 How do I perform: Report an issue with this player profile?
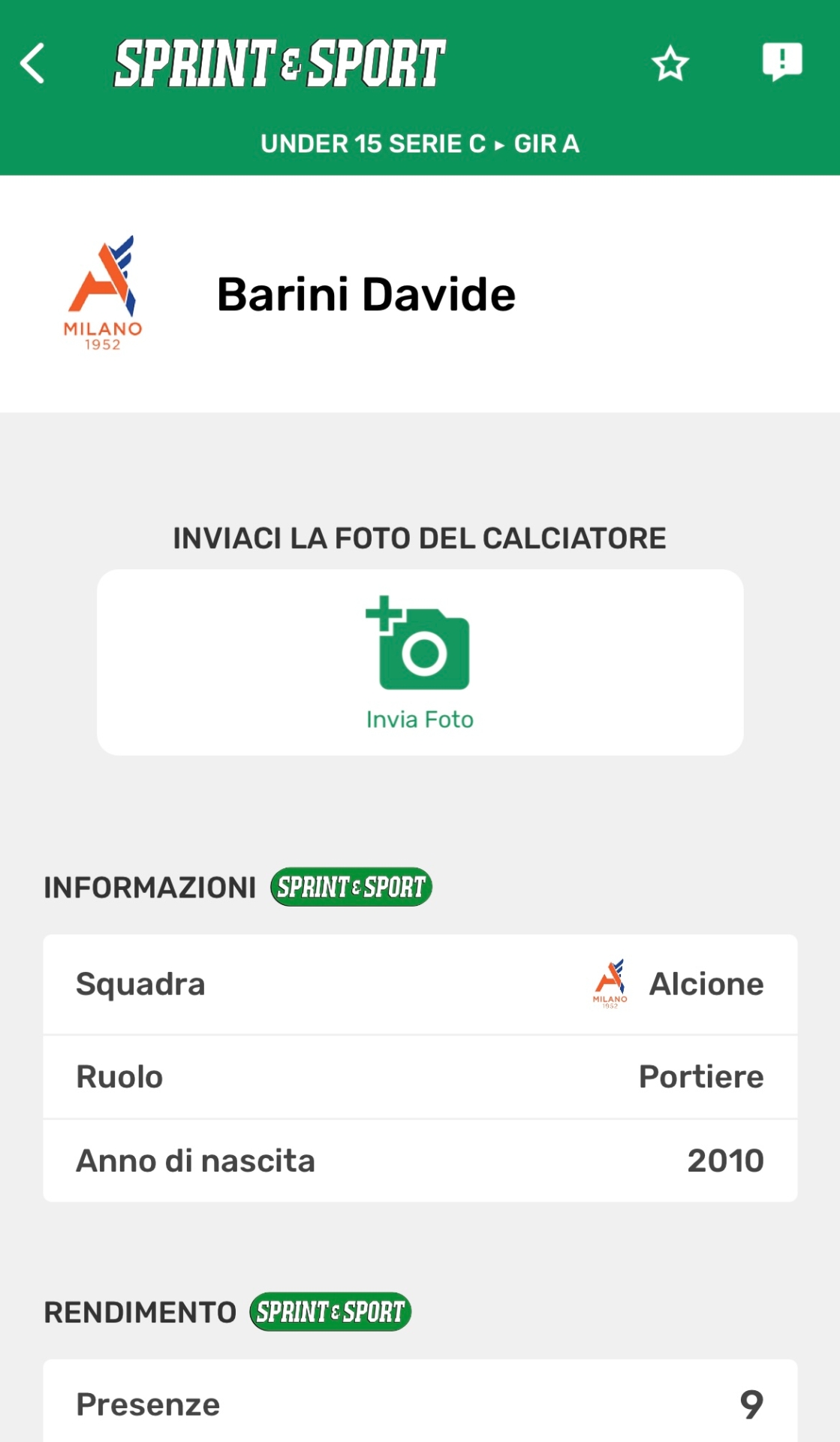(781, 62)
